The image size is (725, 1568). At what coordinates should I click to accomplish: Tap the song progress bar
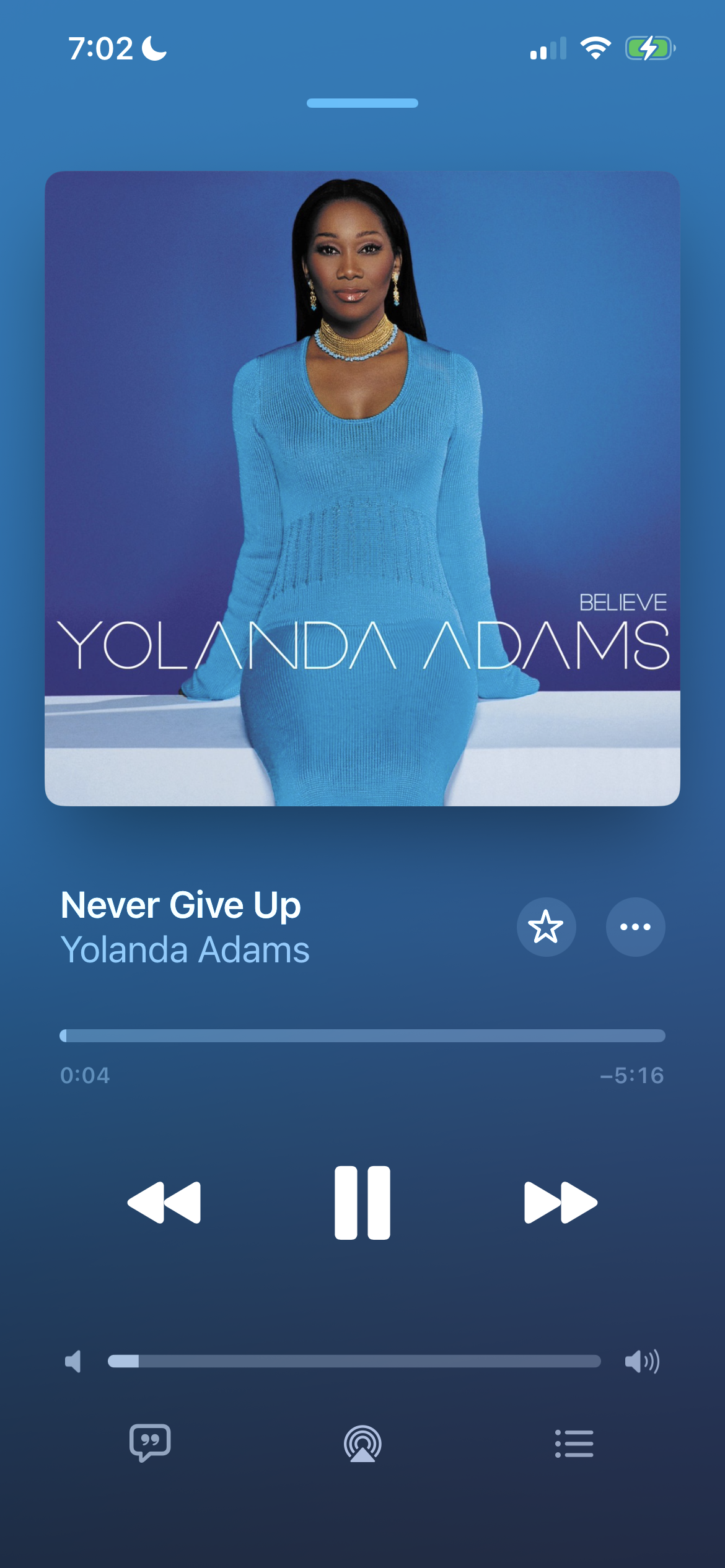[x=362, y=1035]
